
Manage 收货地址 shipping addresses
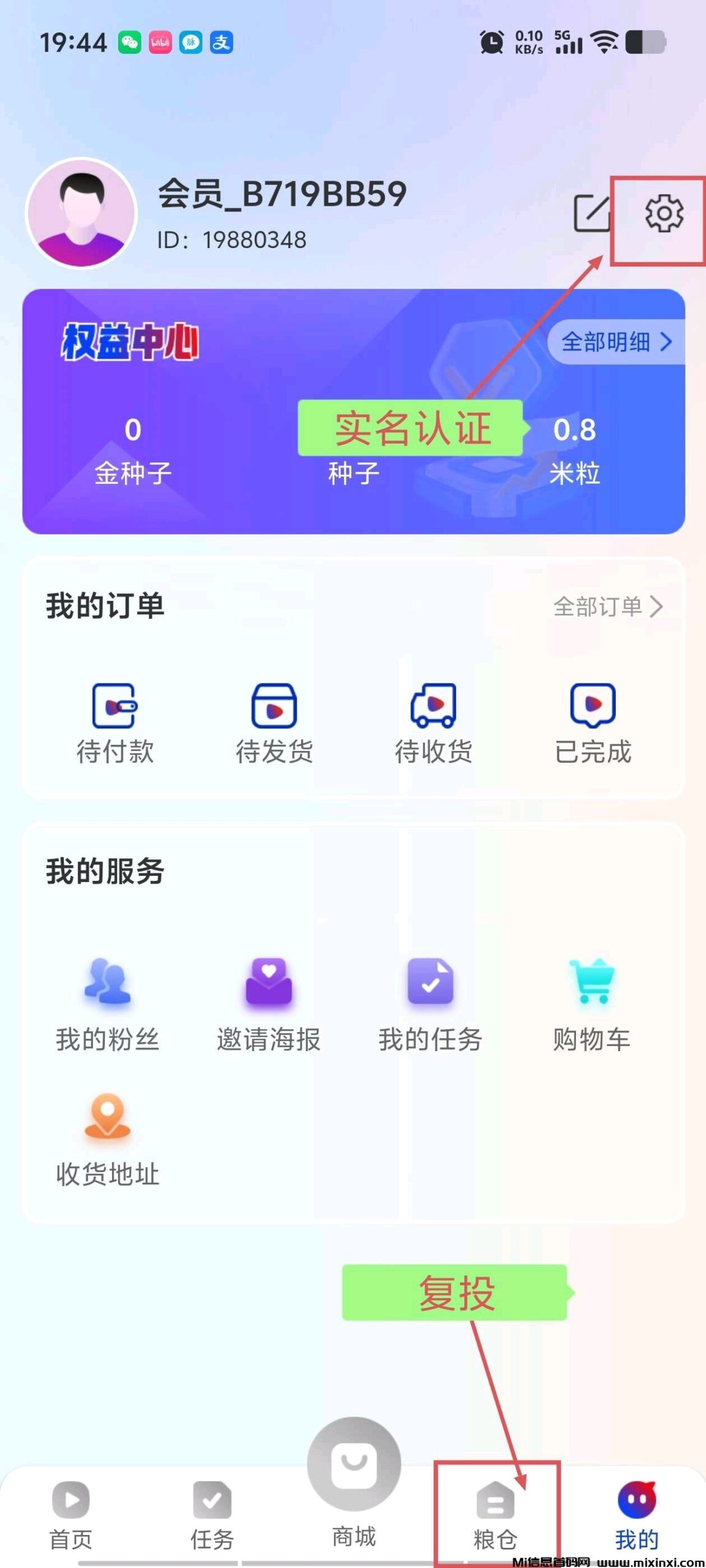[107, 1140]
